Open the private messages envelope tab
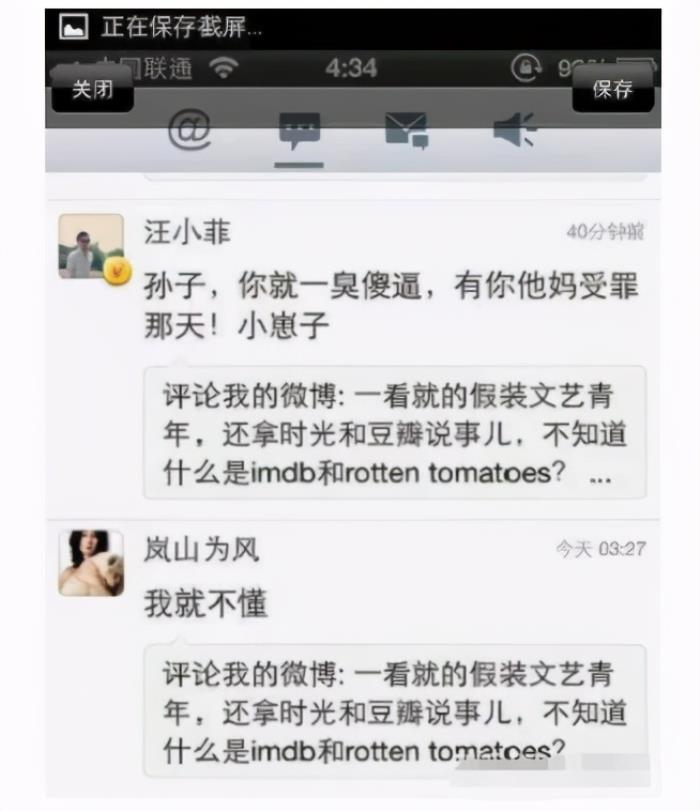 pyautogui.click(x=406, y=131)
